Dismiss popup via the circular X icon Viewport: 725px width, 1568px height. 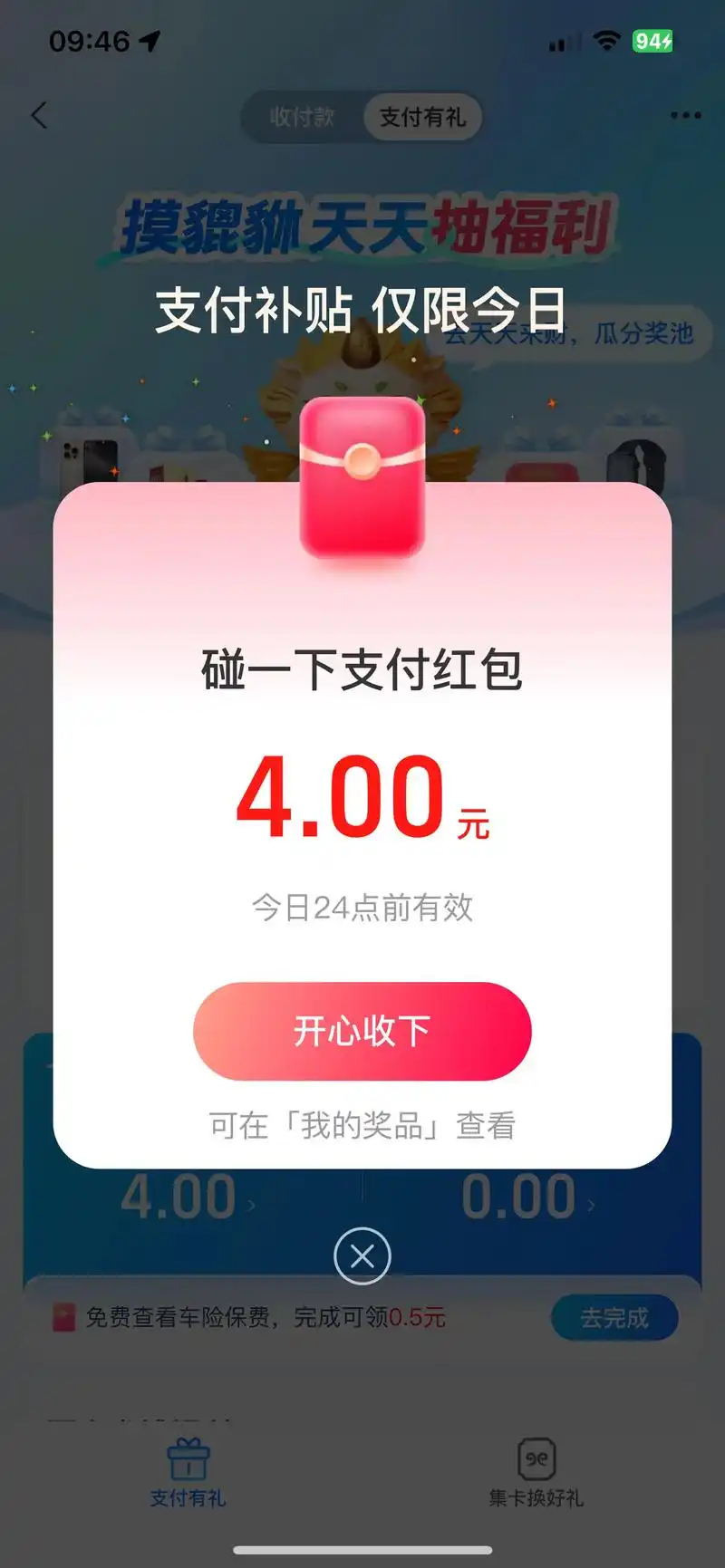pyautogui.click(x=362, y=1255)
